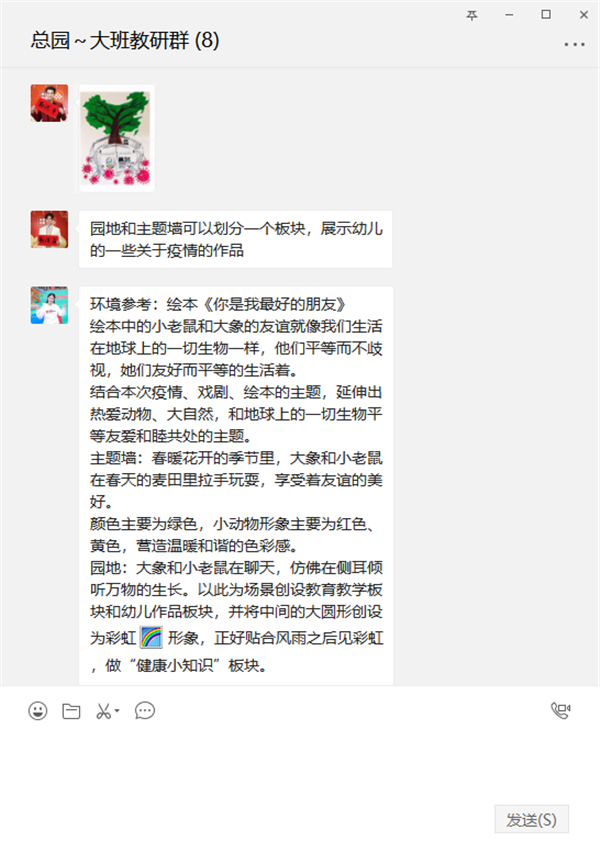The width and height of the screenshot is (600, 841).
Task: Close the chat window
Action: 580,14
